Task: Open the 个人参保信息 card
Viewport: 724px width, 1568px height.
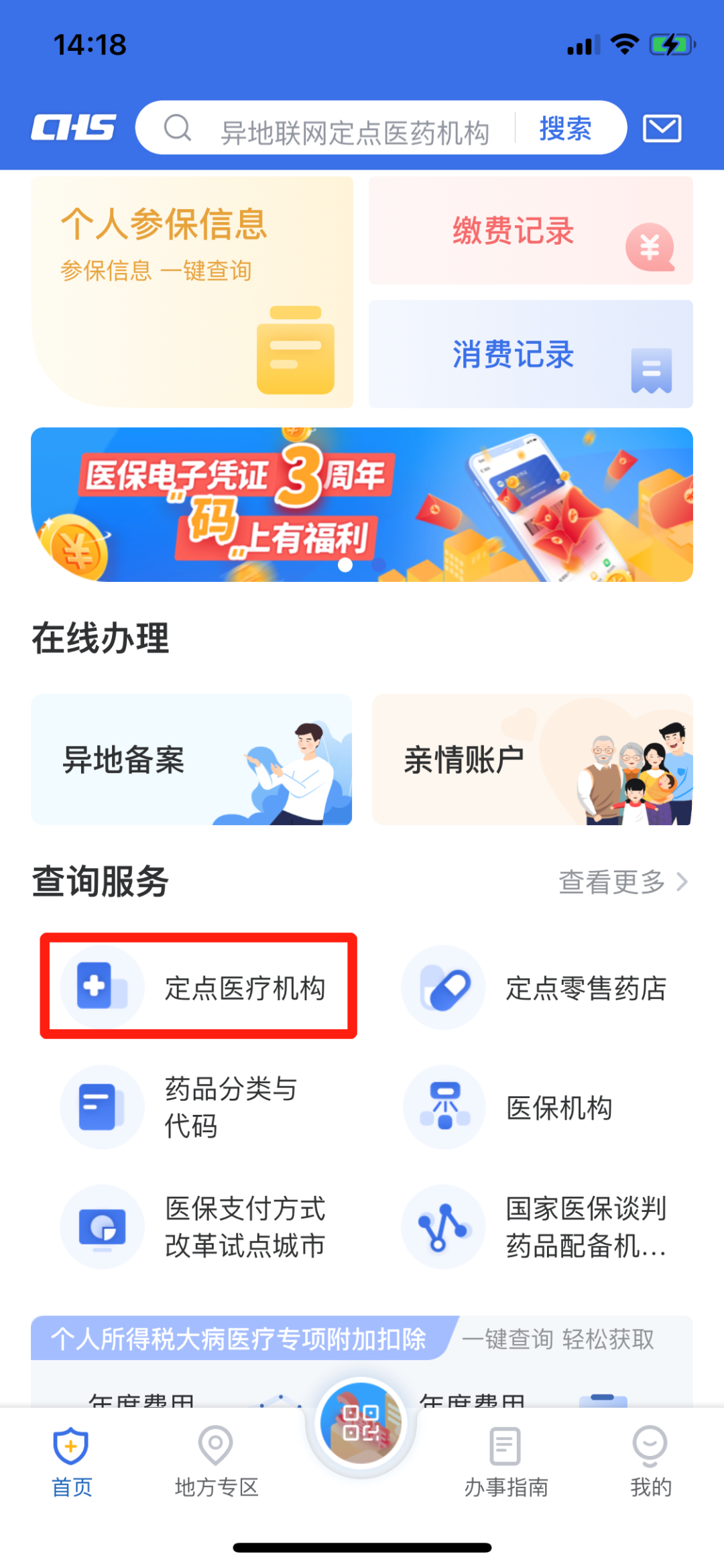Action: pyautogui.click(x=192, y=292)
